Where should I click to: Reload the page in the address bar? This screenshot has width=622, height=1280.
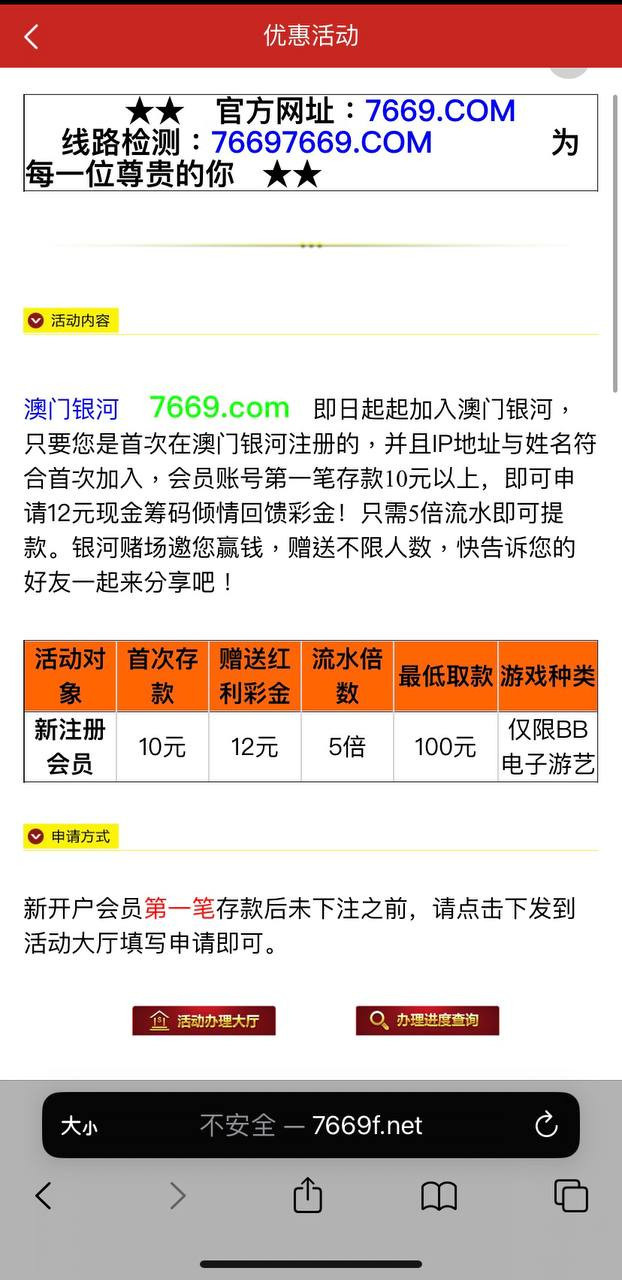coord(546,1125)
